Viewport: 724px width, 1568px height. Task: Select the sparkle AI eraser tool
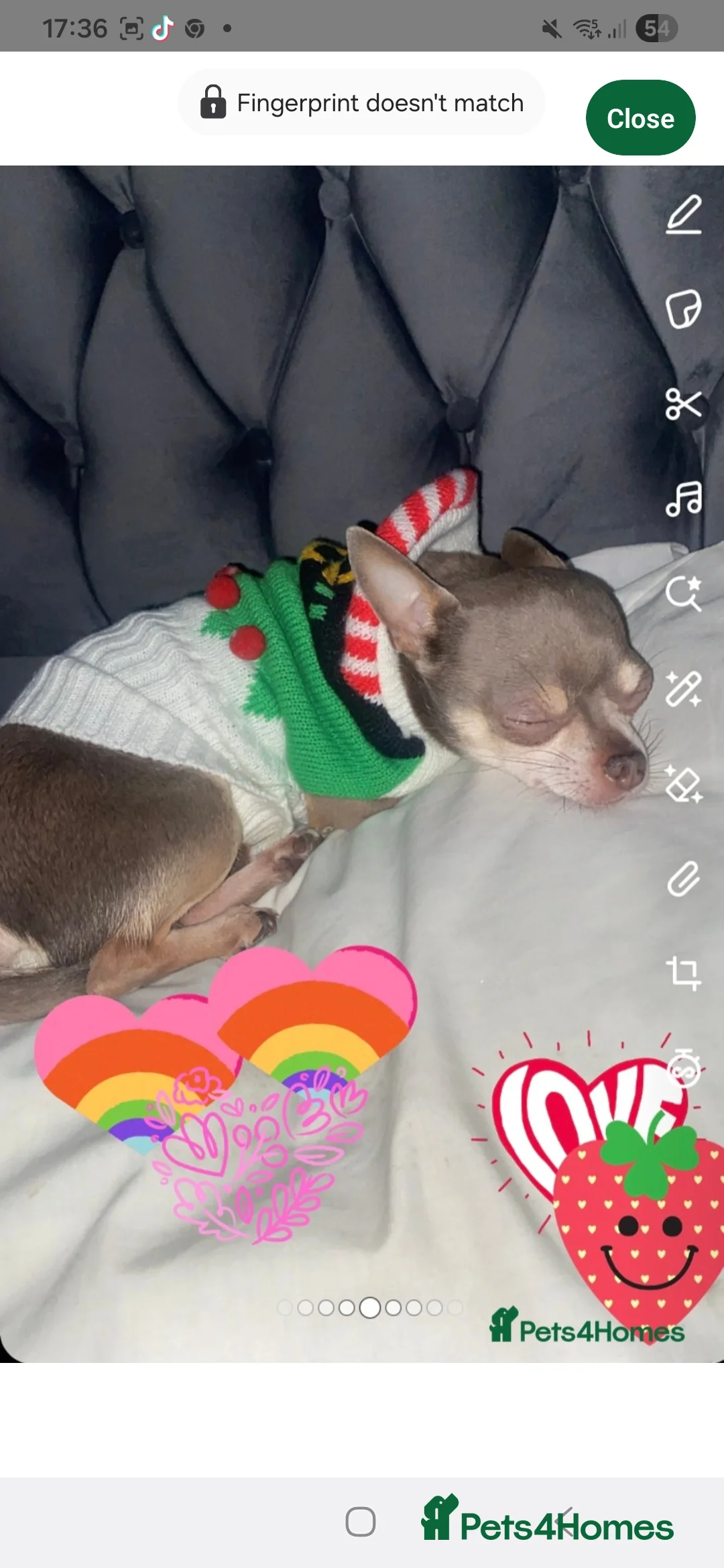click(682, 784)
